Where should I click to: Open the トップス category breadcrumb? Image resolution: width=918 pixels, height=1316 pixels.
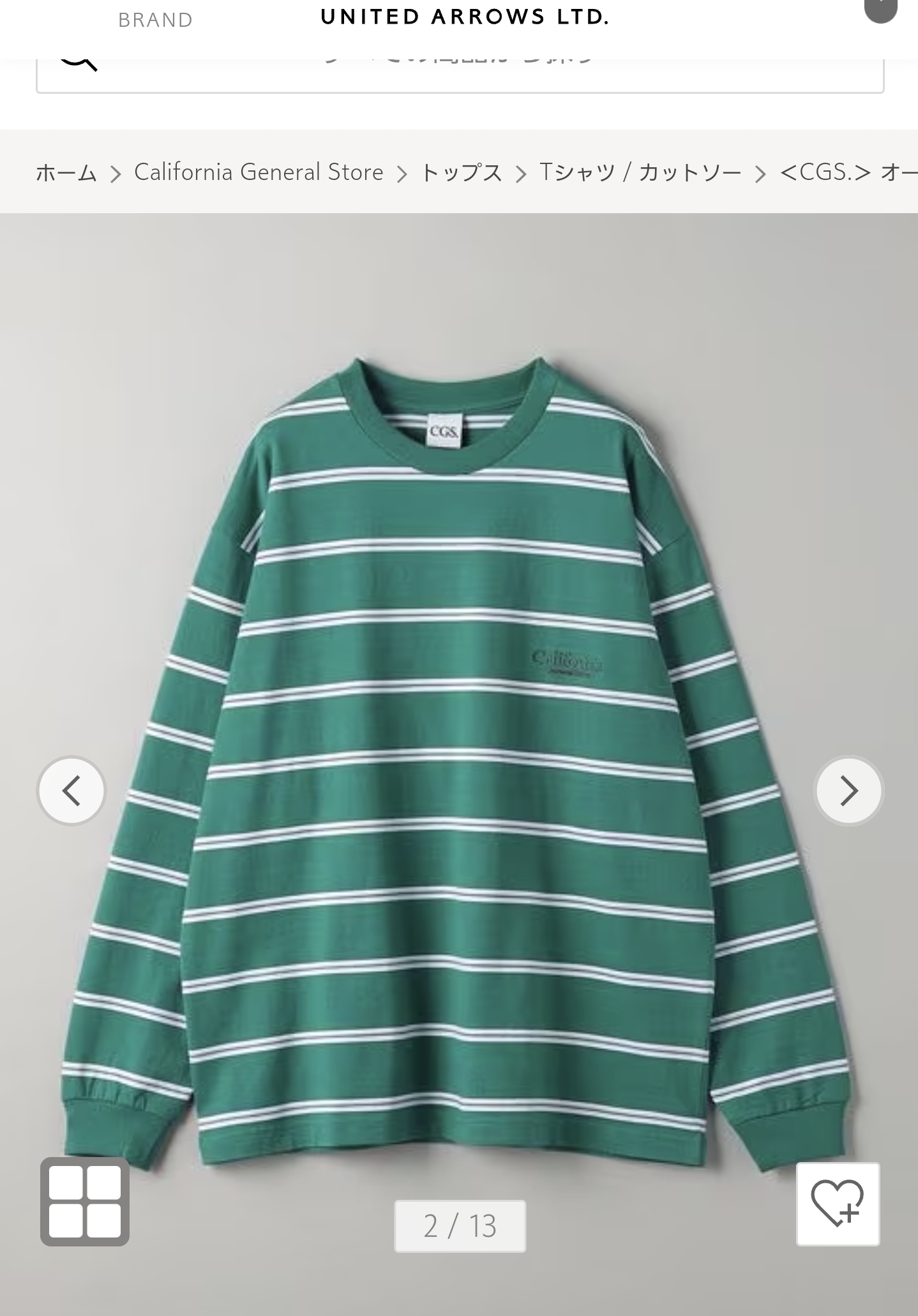tap(462, 172)
